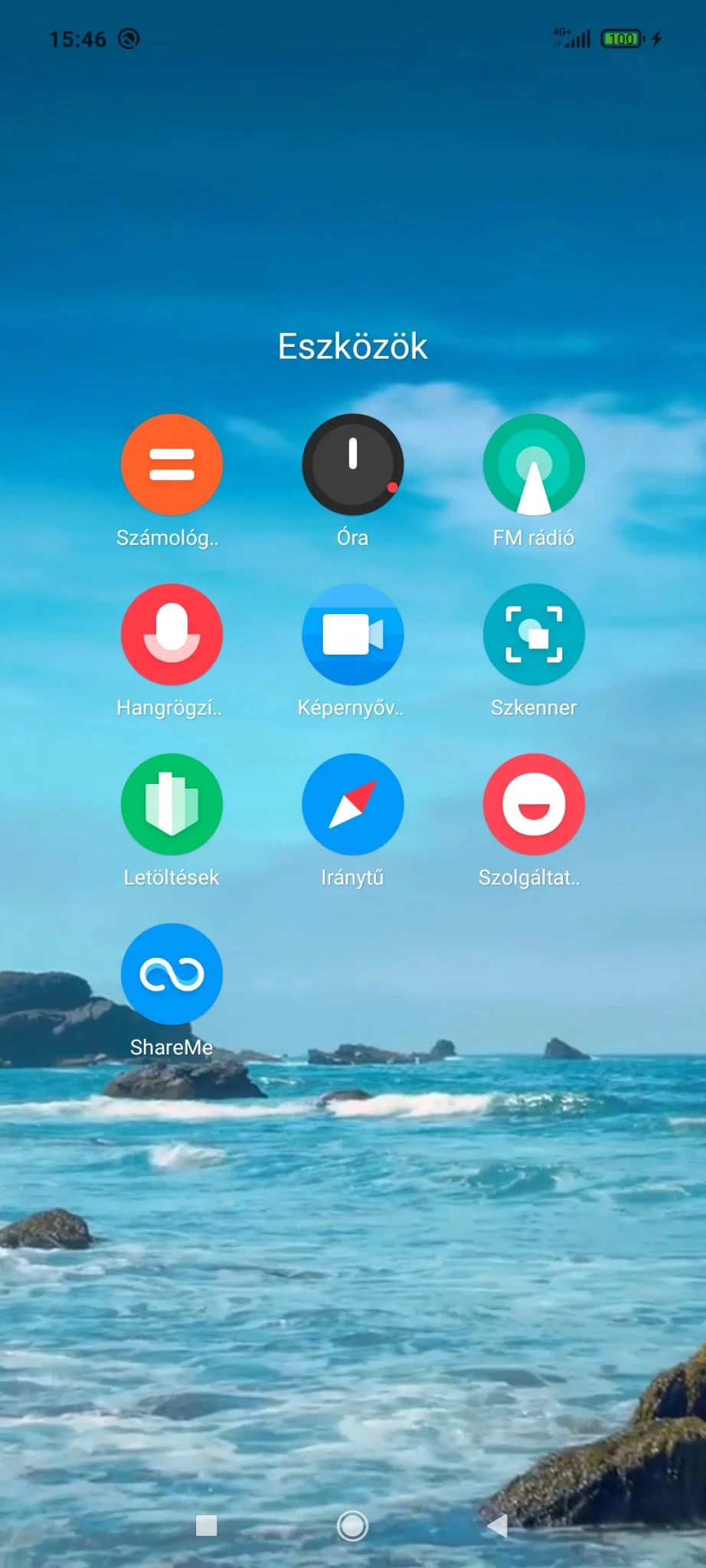Launch the Óra clock app
This screenshot has height=1568, width=706.
pyautogui.click(x=352, y=465)
